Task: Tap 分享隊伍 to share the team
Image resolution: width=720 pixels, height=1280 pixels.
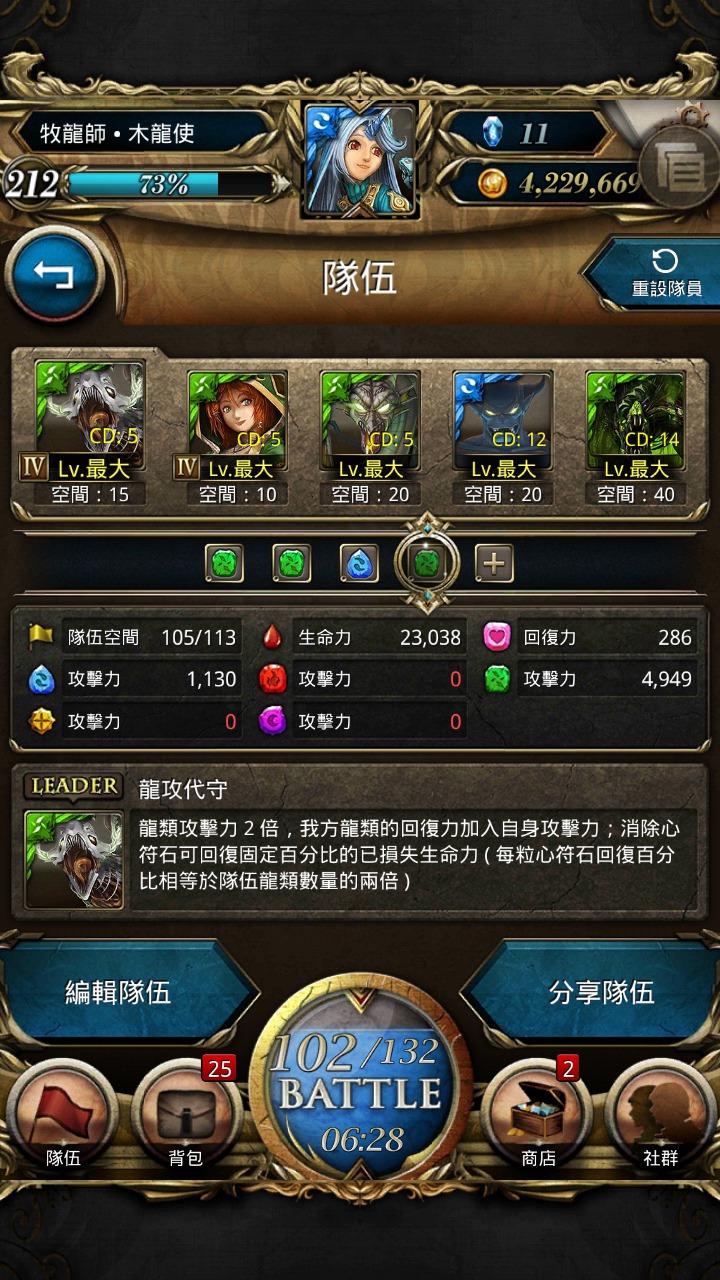Action: point(600,992)
